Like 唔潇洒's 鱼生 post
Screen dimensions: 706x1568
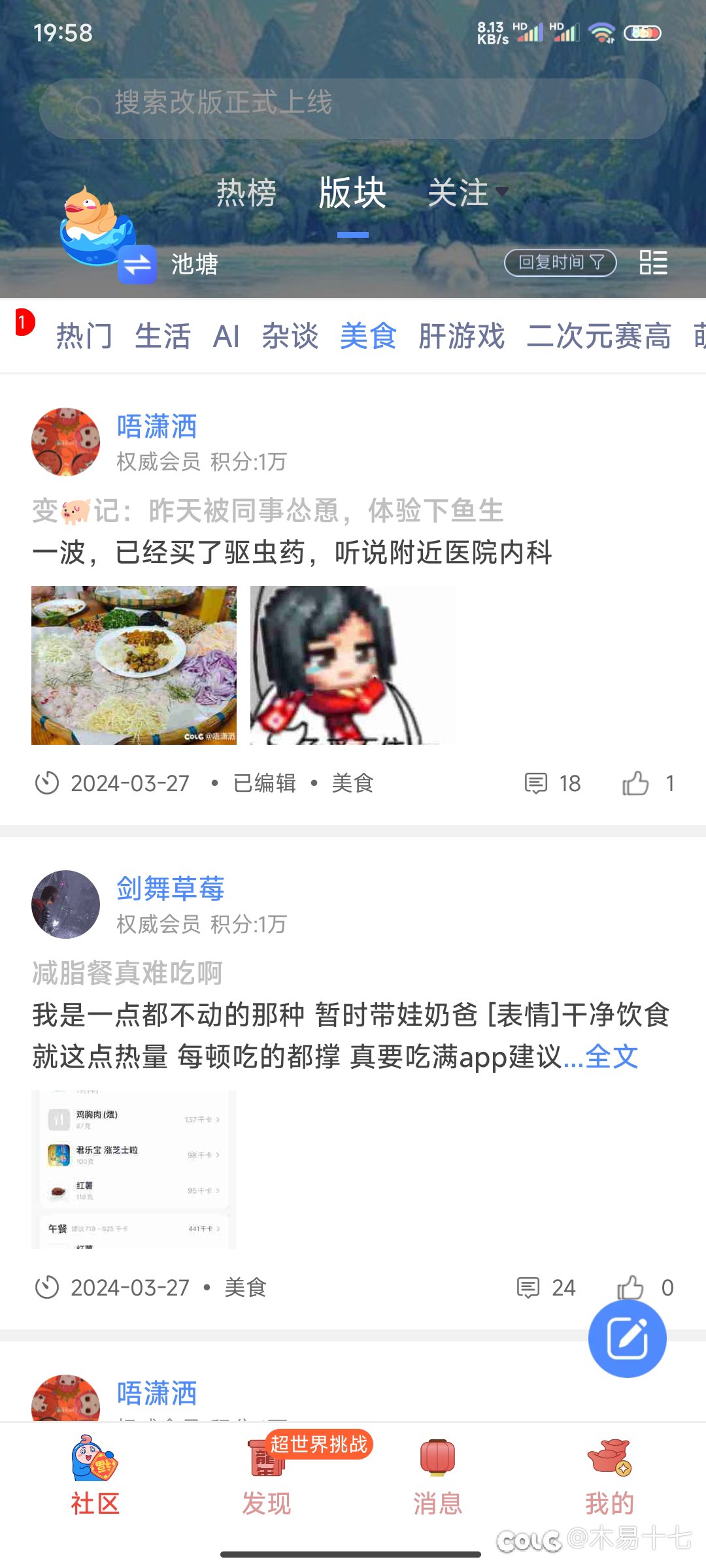coord(647,783)
